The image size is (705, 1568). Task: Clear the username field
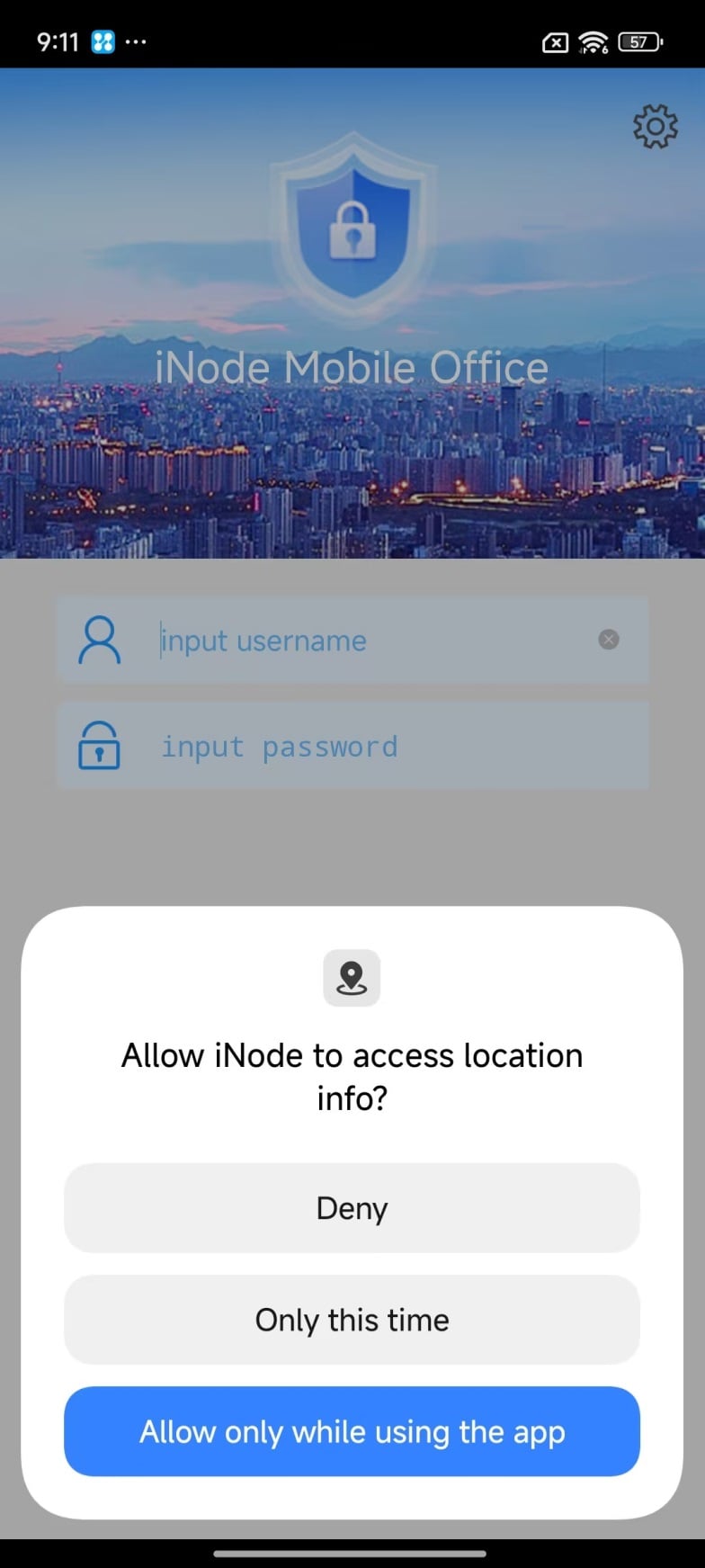pyautogui.click(x=609, y=640)
